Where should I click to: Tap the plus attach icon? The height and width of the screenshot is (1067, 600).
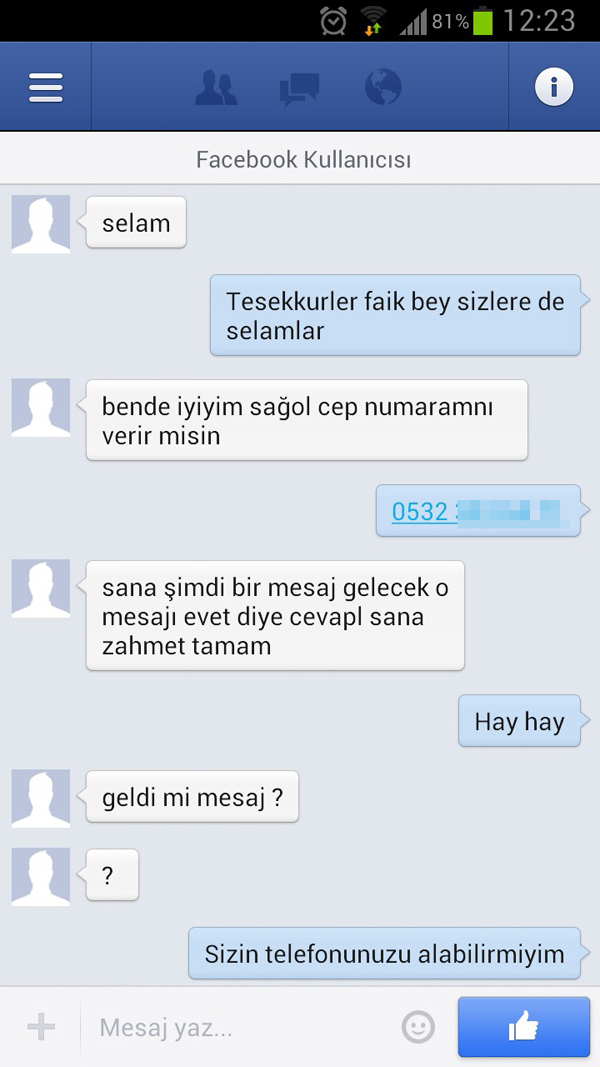tap(41, 1027)
